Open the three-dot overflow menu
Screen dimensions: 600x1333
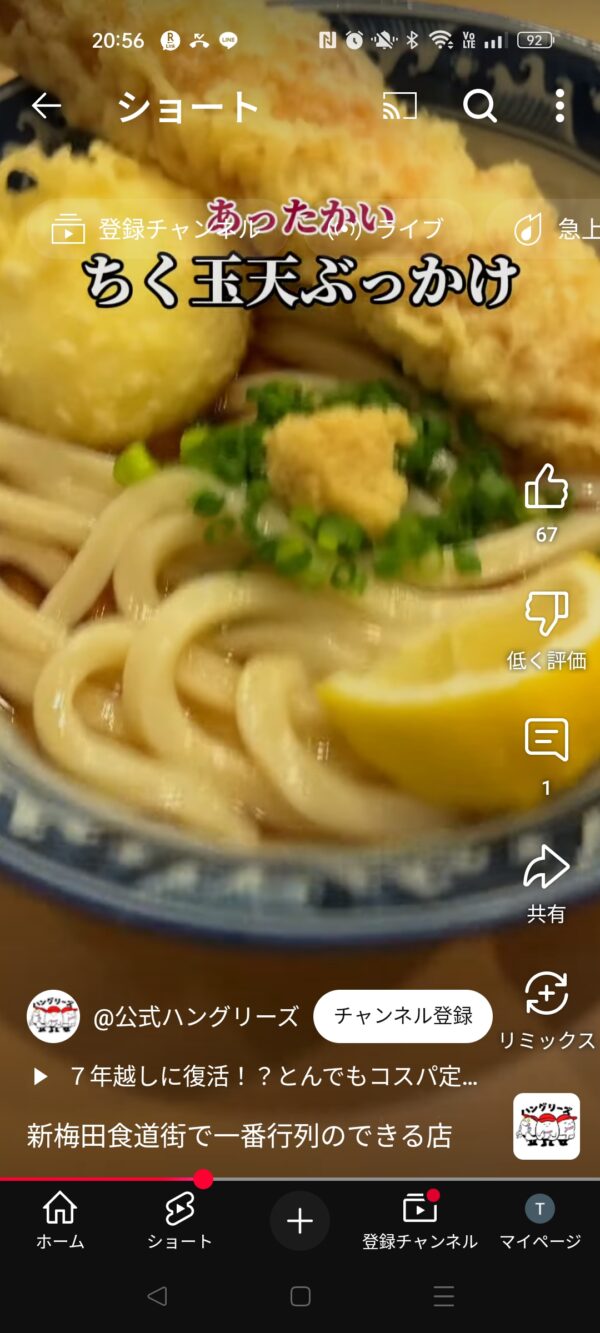(x=559, y=106)
